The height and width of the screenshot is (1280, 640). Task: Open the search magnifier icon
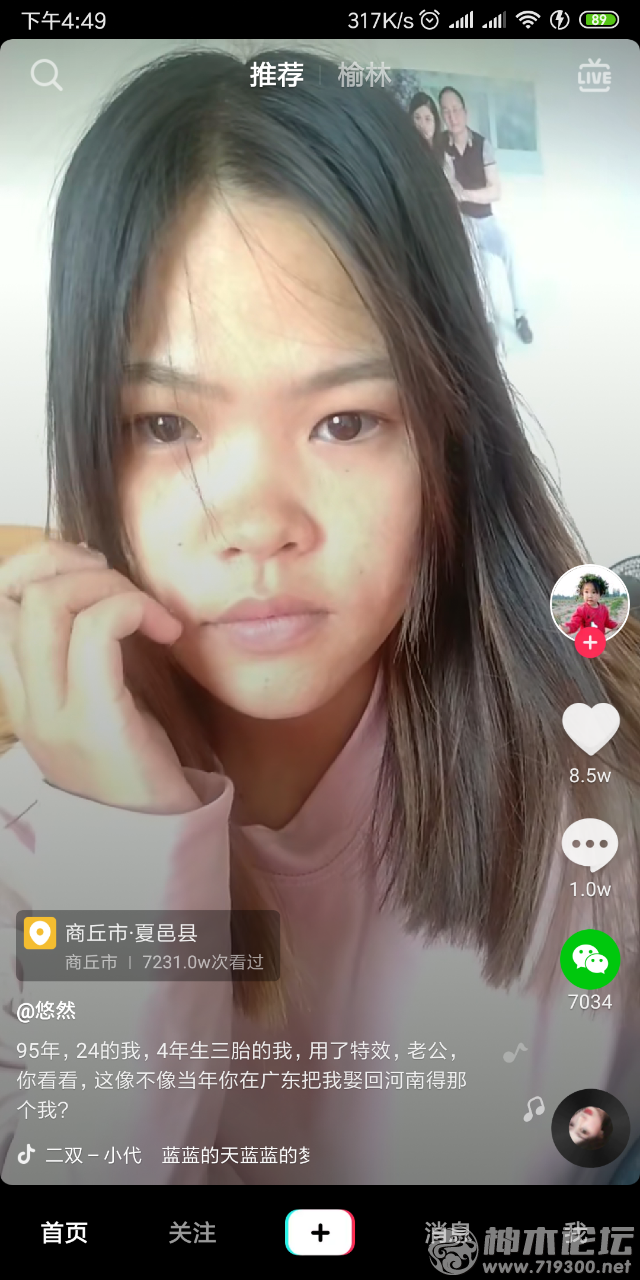point(46,75)
